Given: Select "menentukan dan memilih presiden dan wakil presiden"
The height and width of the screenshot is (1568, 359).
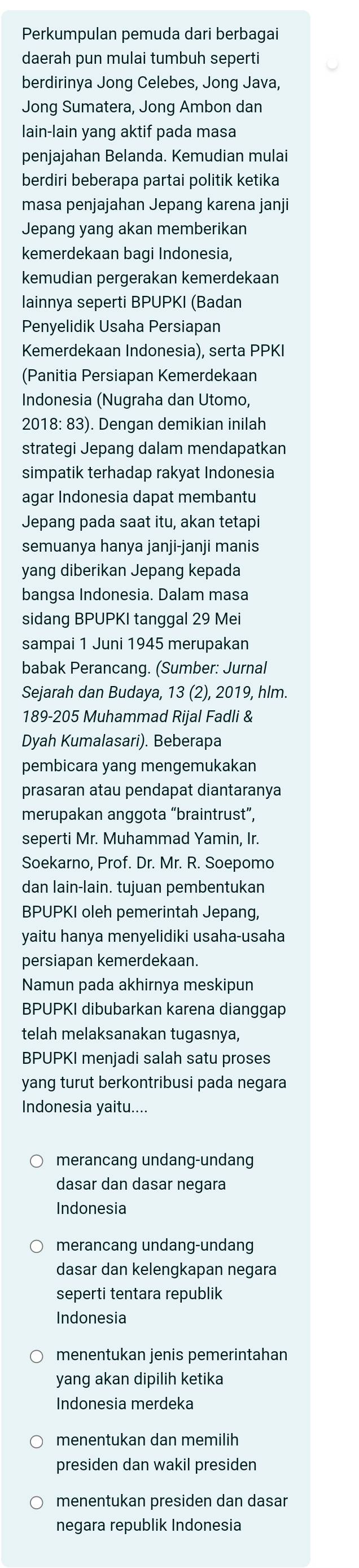Looking at the screenshot, I should (x=37, y=1442).
